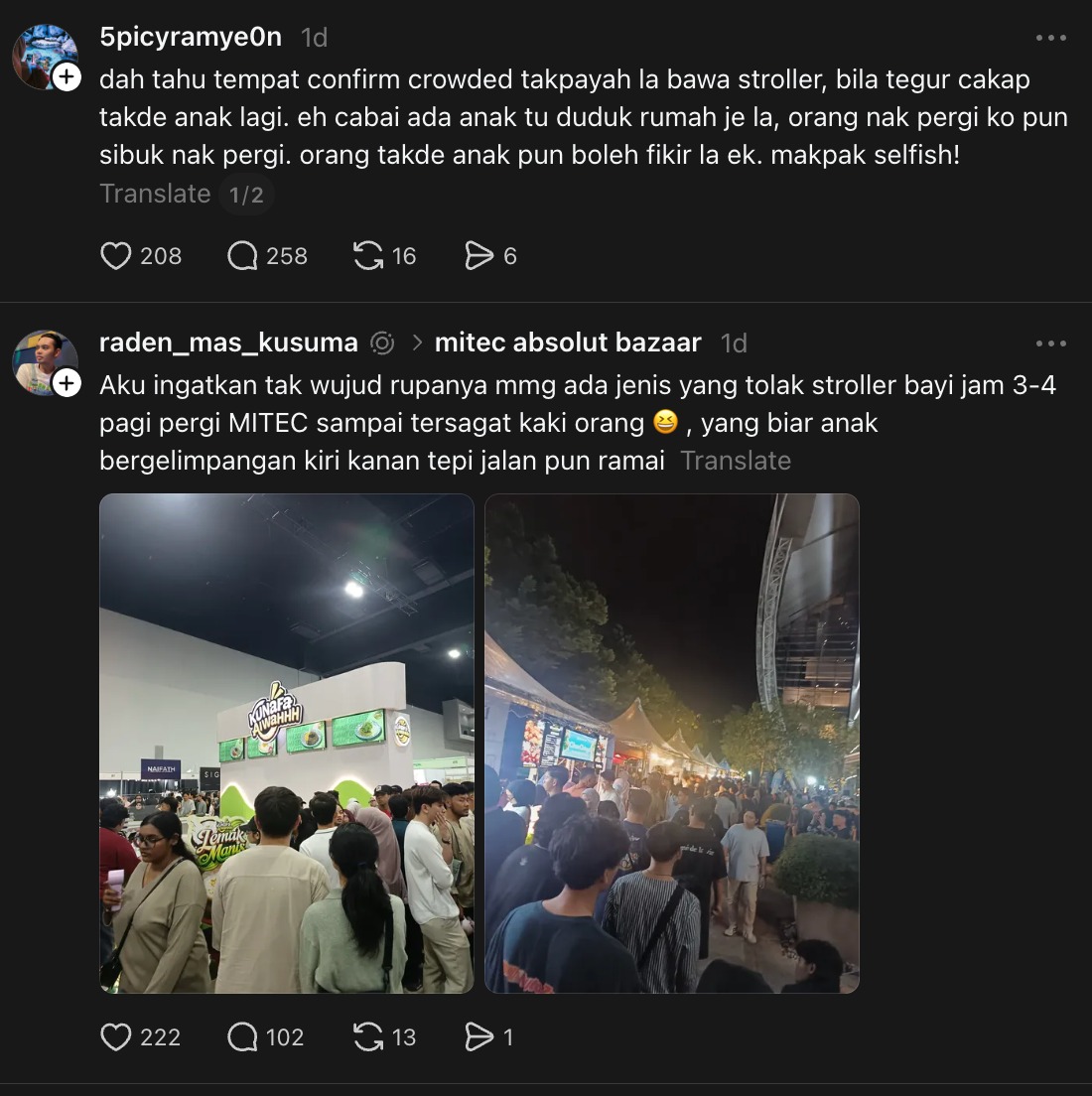Screen dimensions: 1092x1096
Task: Translate raden_mas_kusuma's post
Action: (736, 461)
